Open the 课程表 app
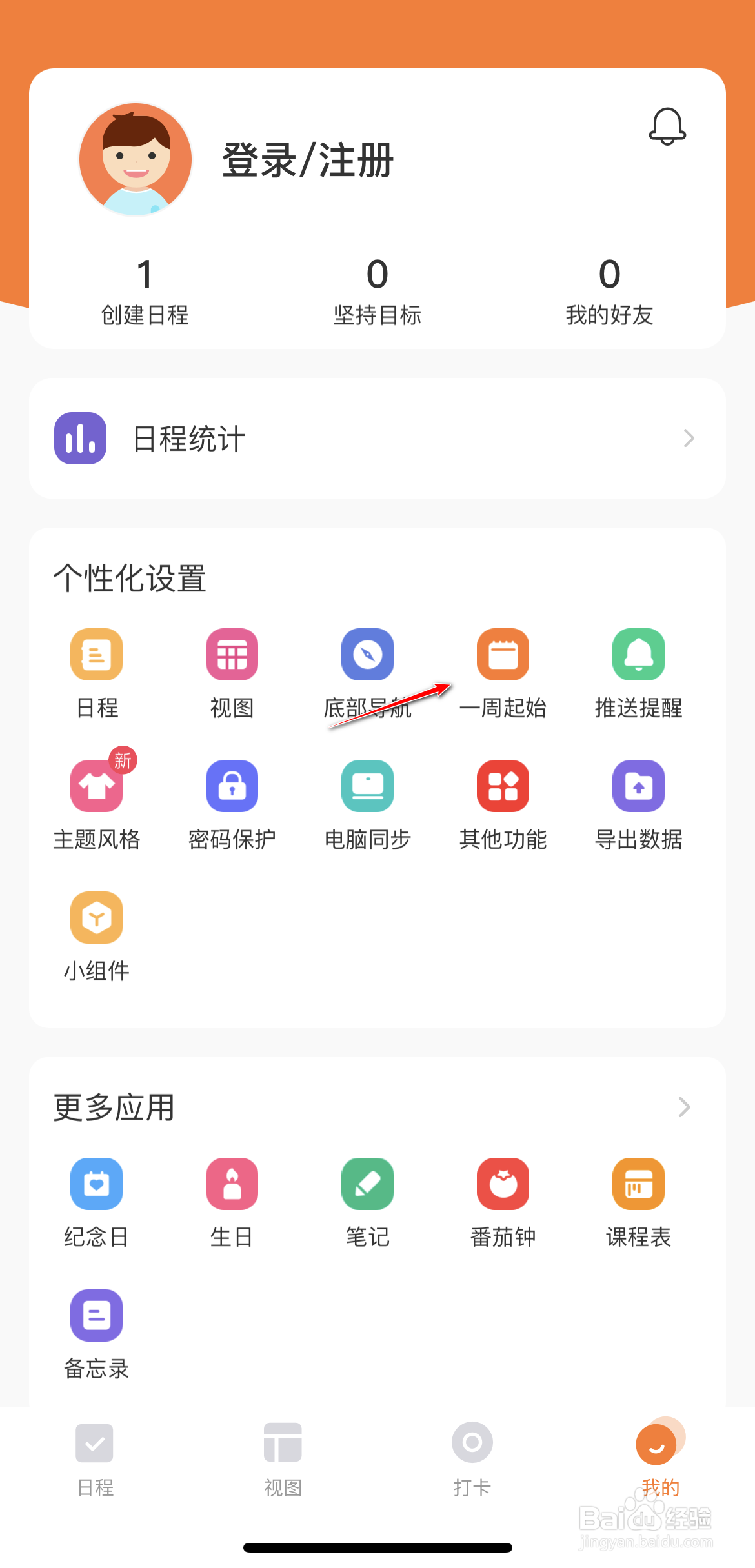Image resolution: width=755 pixels, height=1568 pixels. (x=638, y=1204)
